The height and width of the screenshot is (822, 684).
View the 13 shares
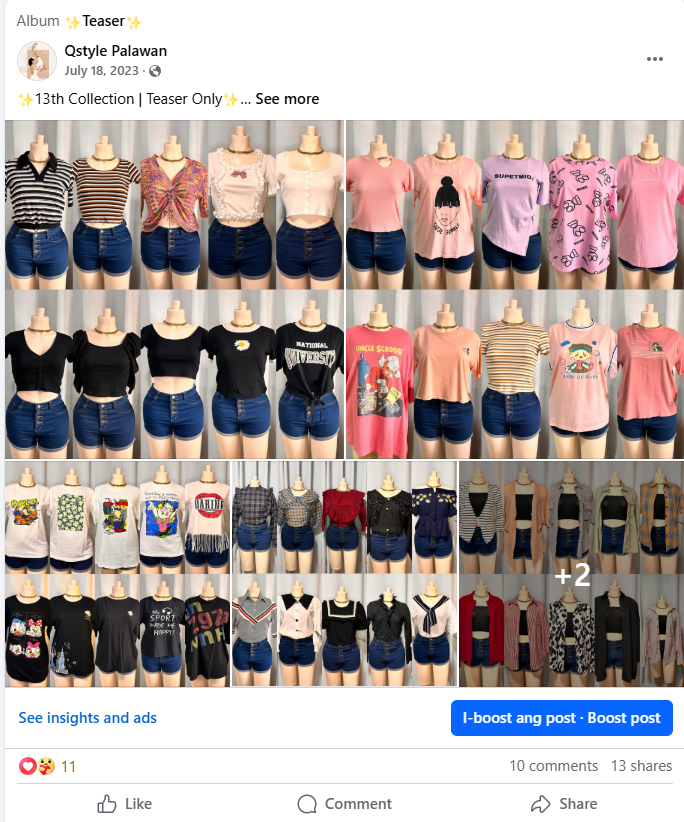coord(641,766)
